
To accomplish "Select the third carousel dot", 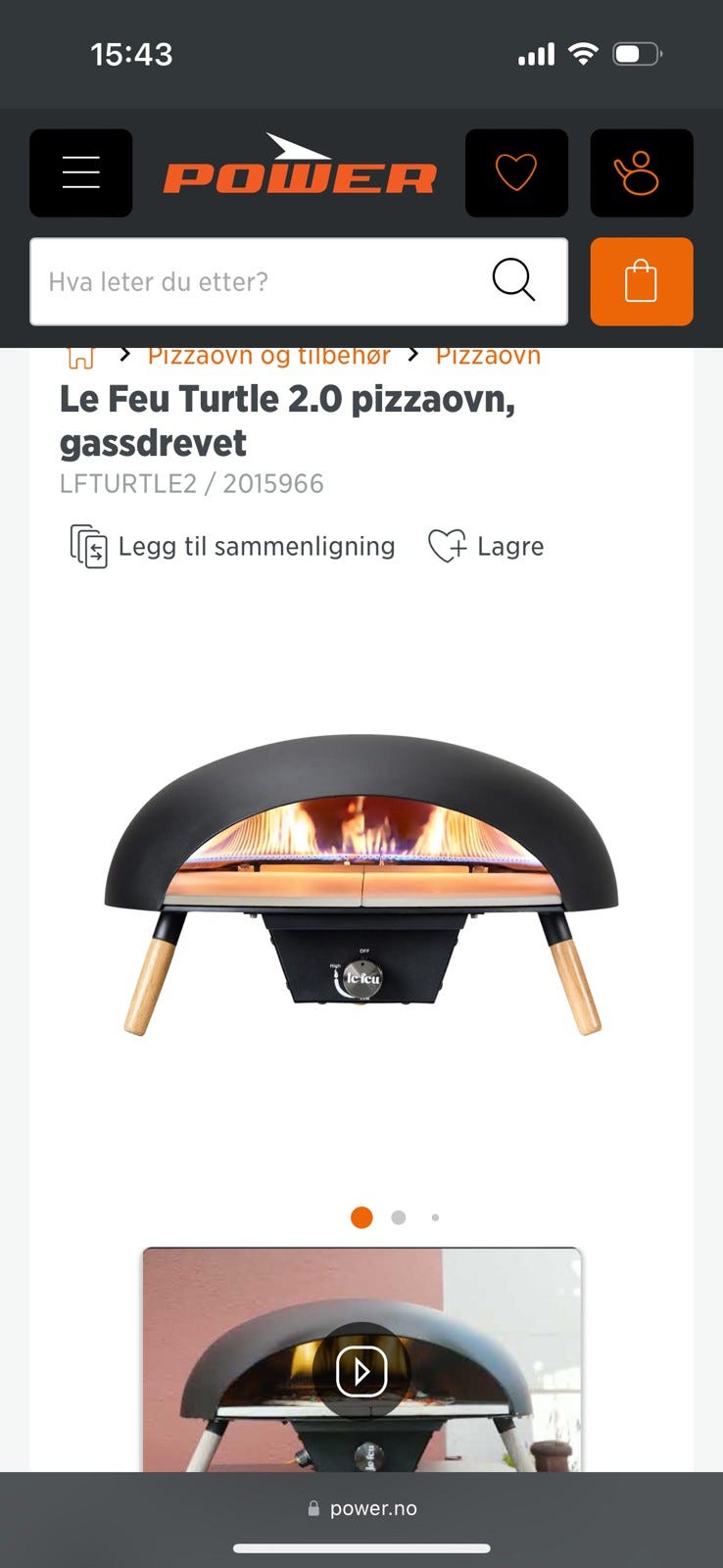I will tap(435, 1216).
